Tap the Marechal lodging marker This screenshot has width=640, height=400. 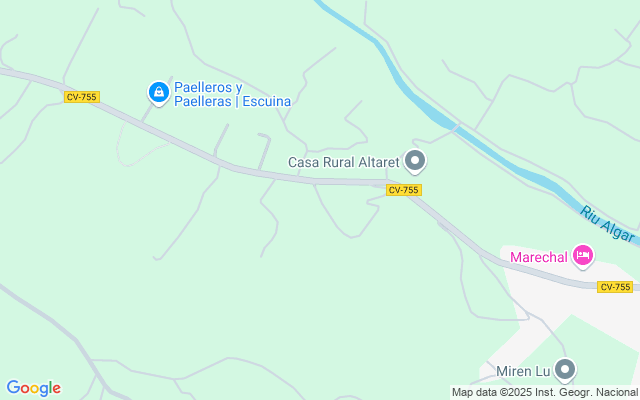point(582,257)
